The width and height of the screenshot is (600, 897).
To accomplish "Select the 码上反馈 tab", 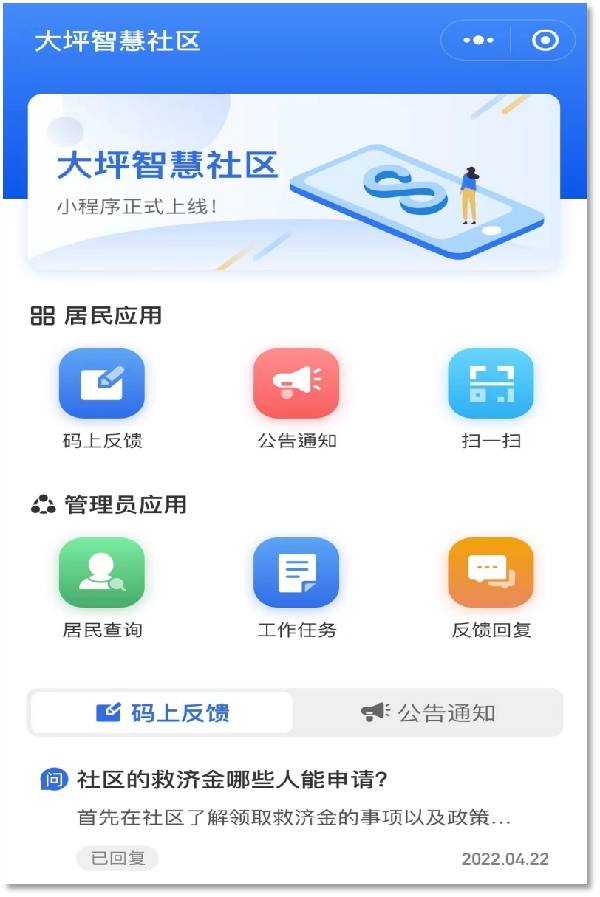I will click(x=162, y=713).
